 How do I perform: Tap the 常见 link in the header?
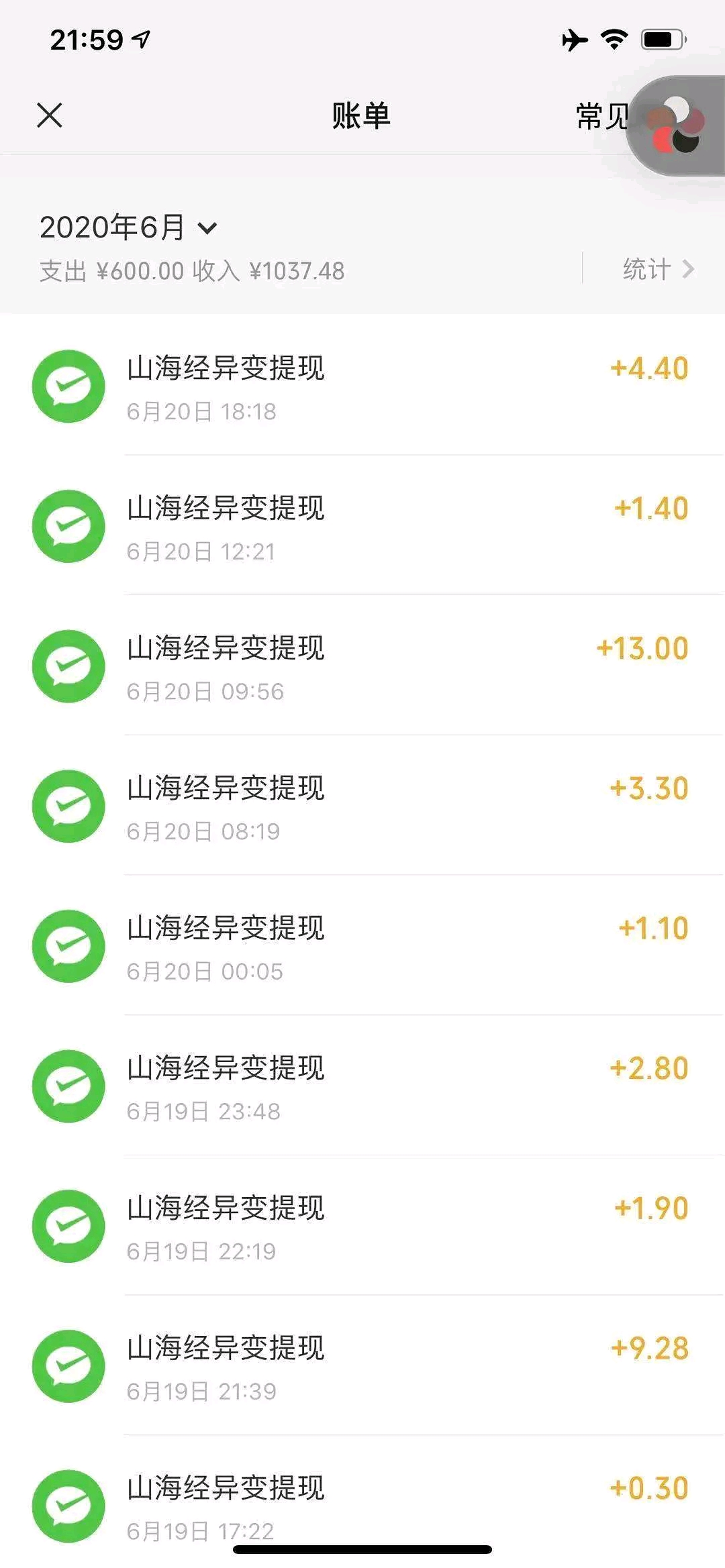[602, 117]
